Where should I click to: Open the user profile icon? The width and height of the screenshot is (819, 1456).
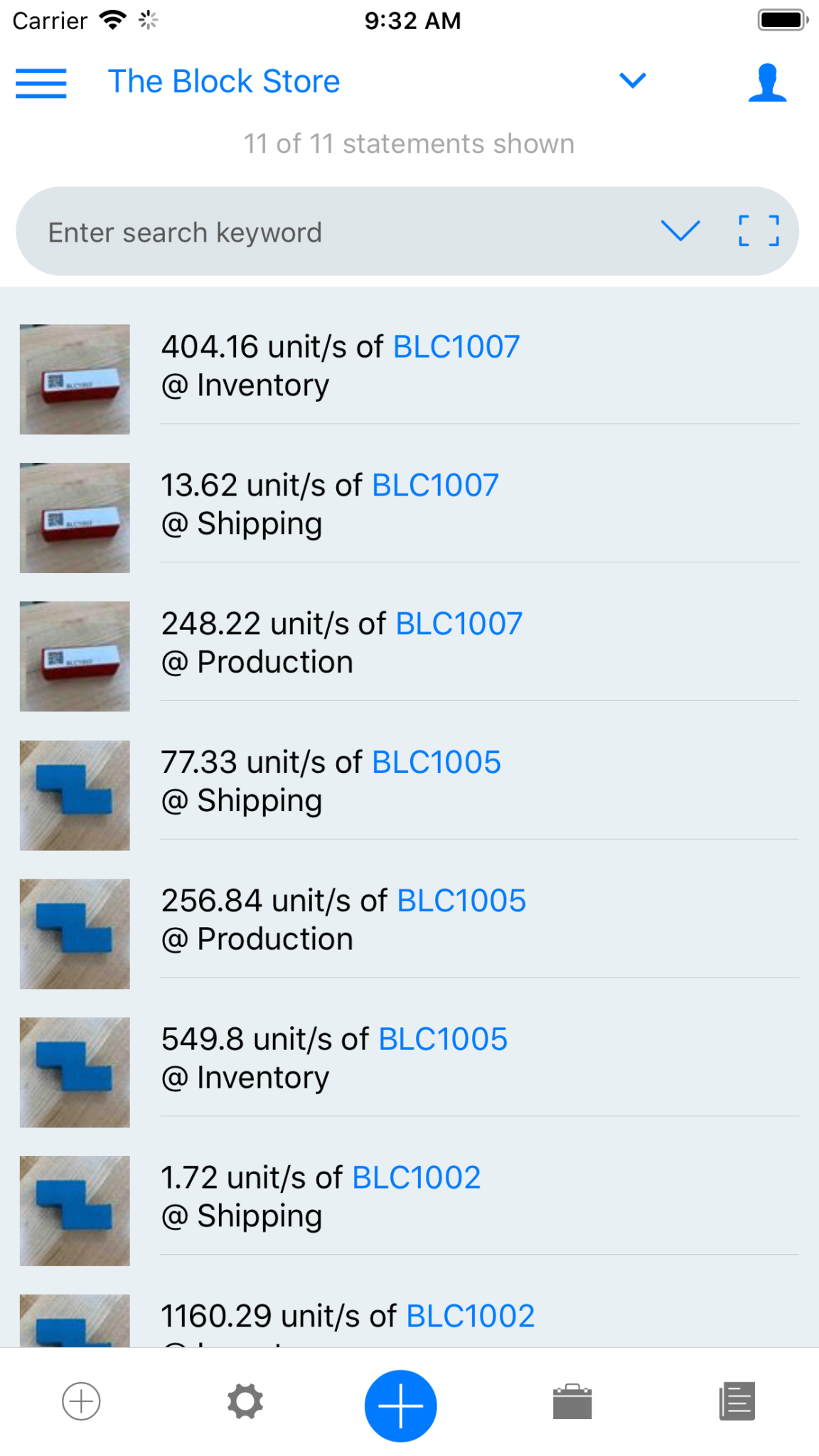point(767,81)
